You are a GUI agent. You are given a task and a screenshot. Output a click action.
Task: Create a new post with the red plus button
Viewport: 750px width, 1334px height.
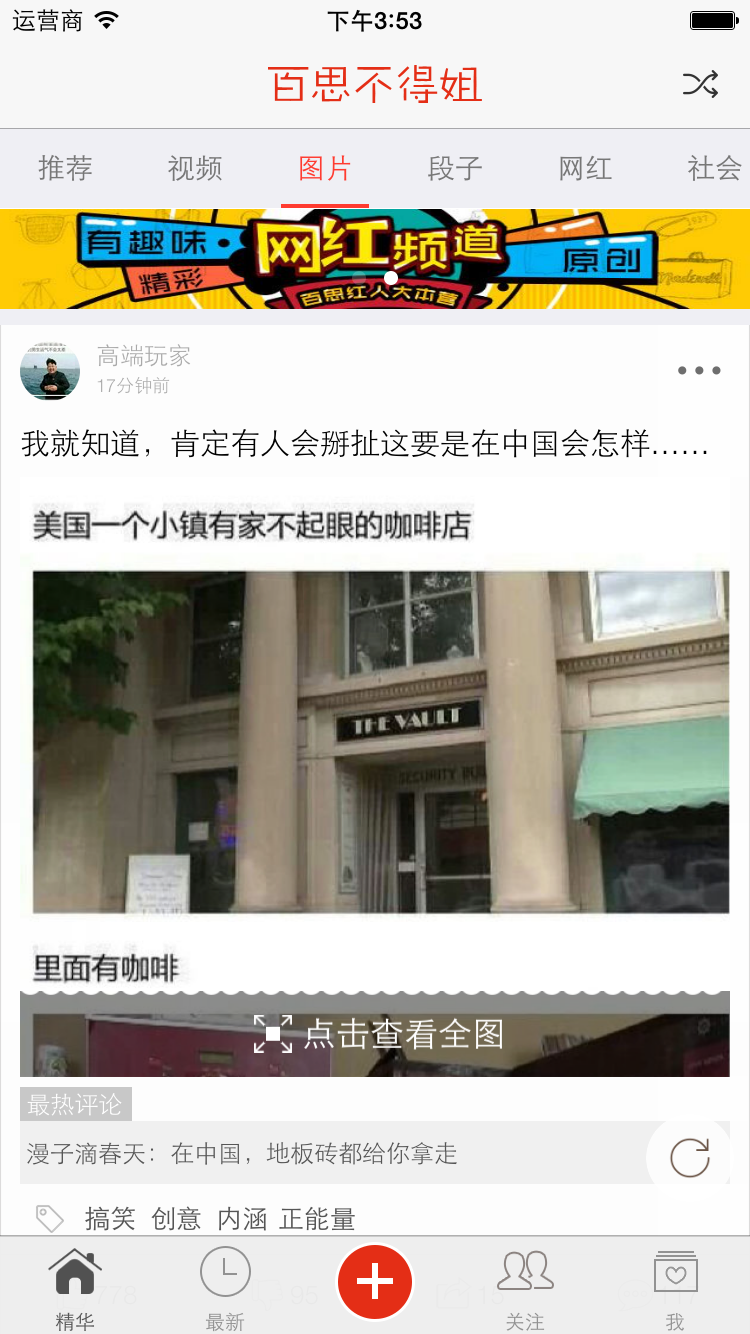coord(375,1281)
